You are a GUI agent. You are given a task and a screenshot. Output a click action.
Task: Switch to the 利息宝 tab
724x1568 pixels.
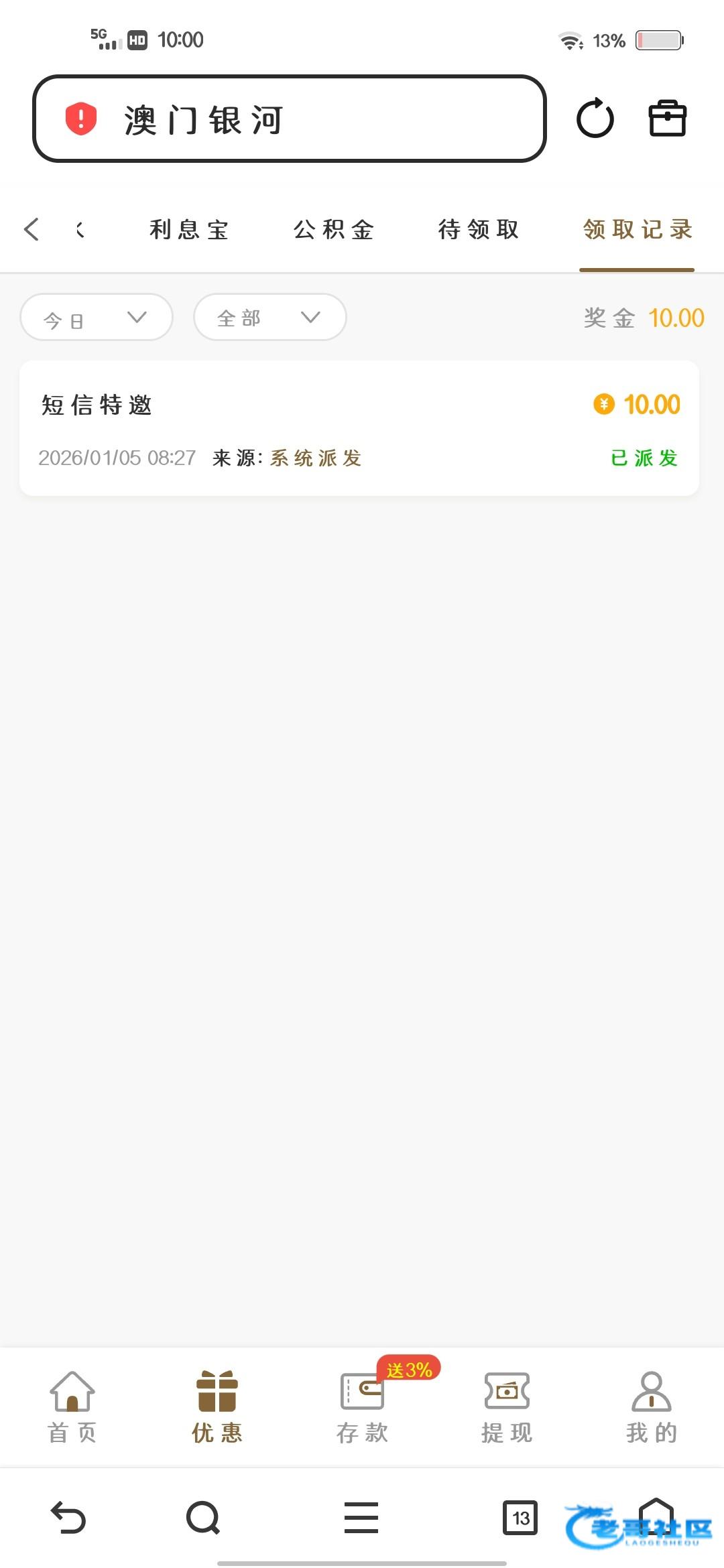(190, 230)
